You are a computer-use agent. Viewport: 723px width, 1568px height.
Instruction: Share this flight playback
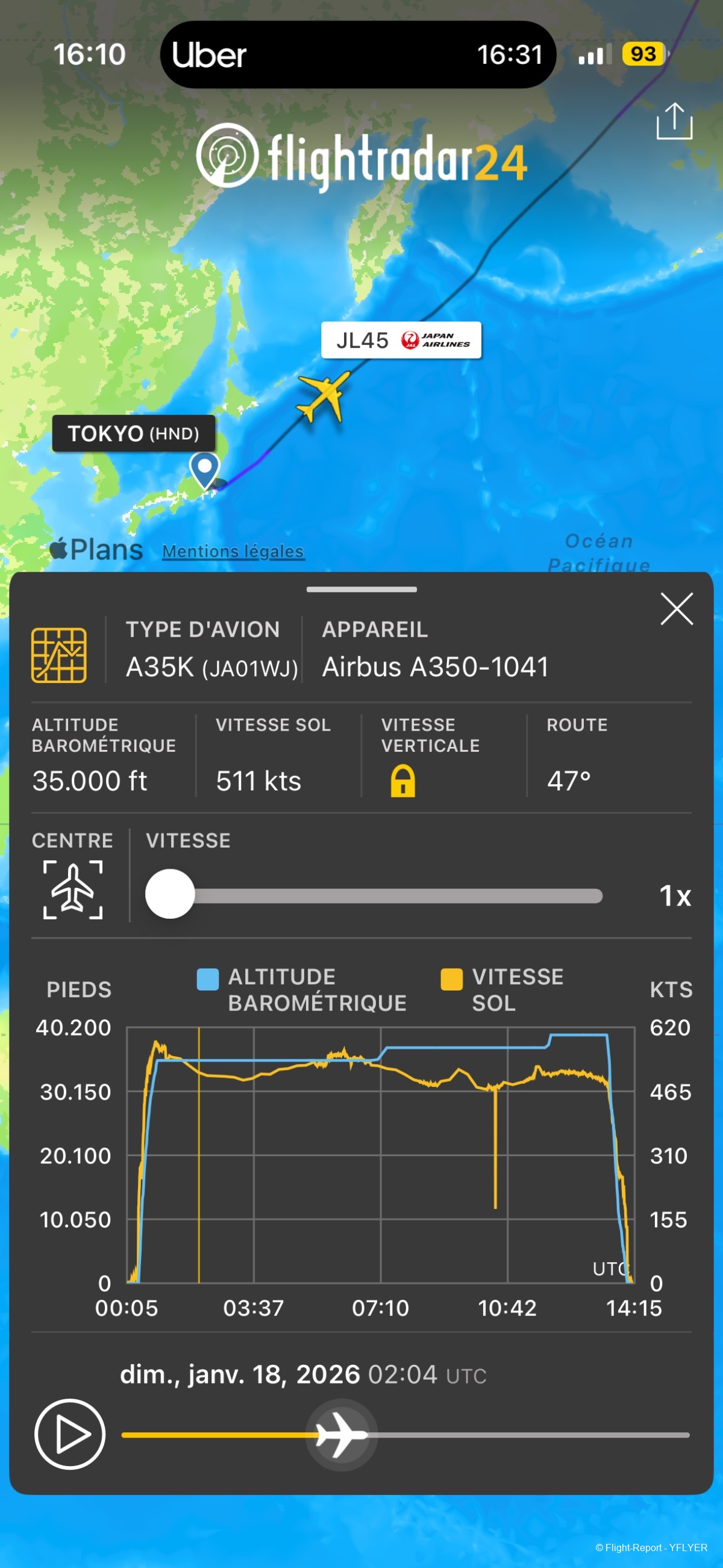click(x=674, y=121)
